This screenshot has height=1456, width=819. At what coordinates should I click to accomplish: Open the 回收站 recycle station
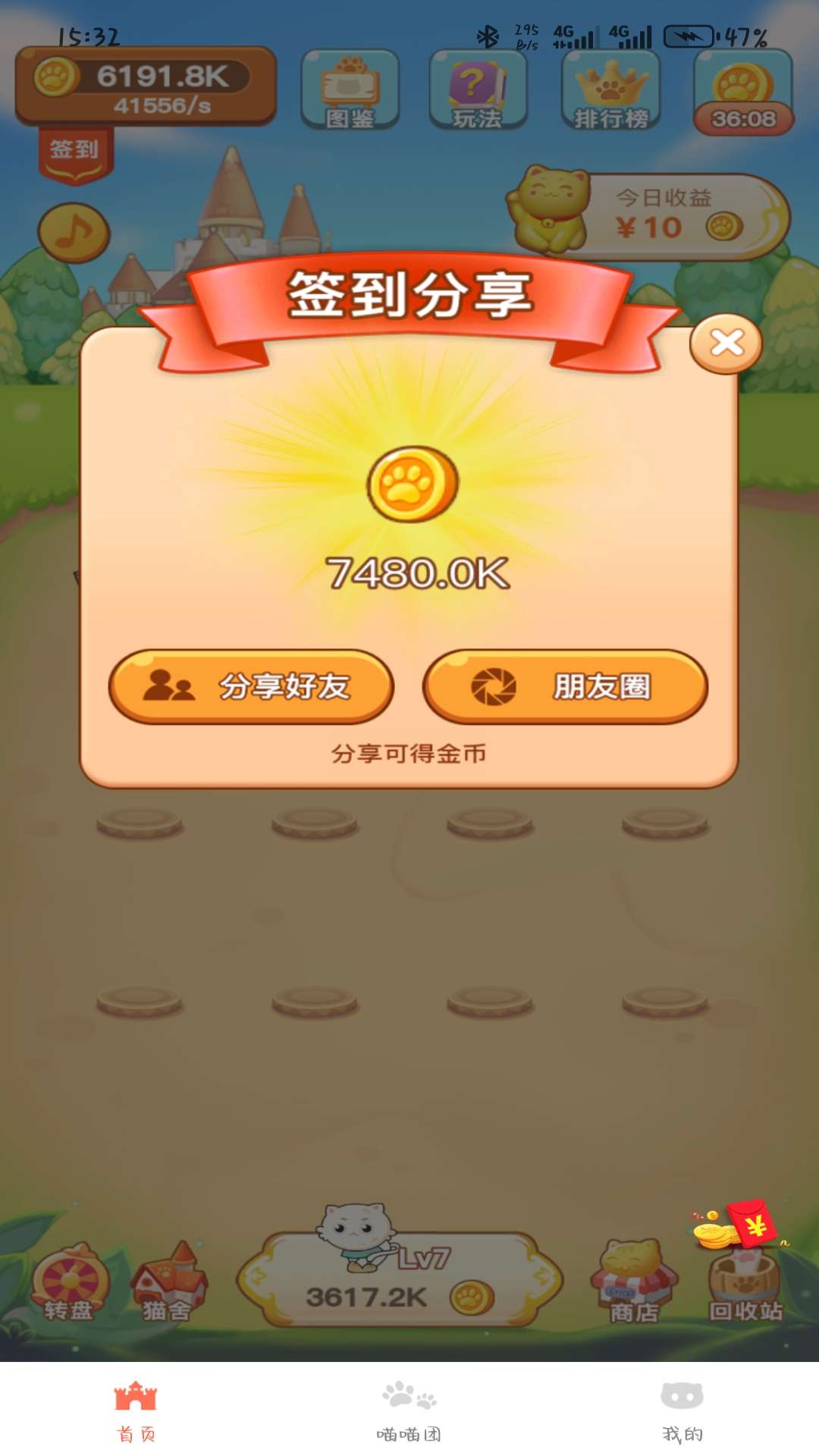pyautogui.click(x=745, y=1283)
